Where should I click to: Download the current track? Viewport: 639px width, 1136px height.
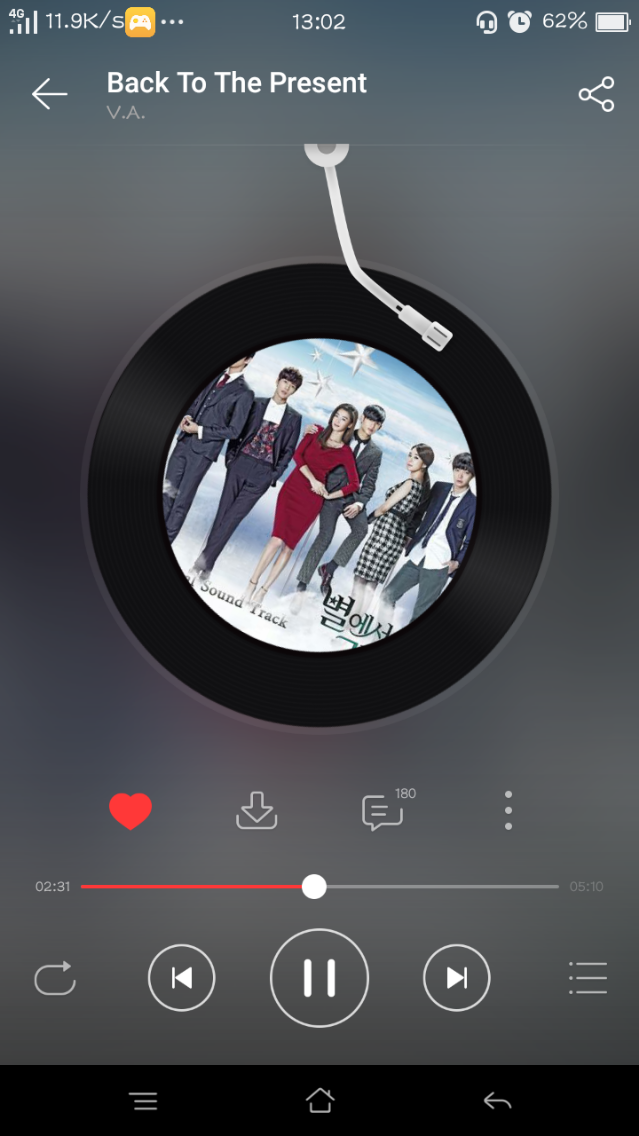256,811
